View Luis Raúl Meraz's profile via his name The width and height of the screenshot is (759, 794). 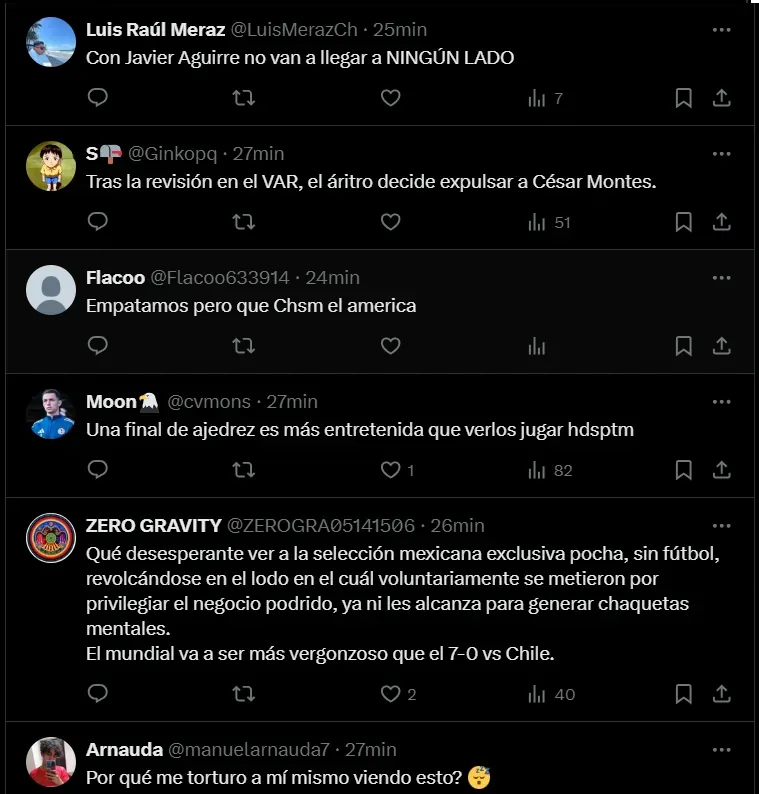[156, 30]
